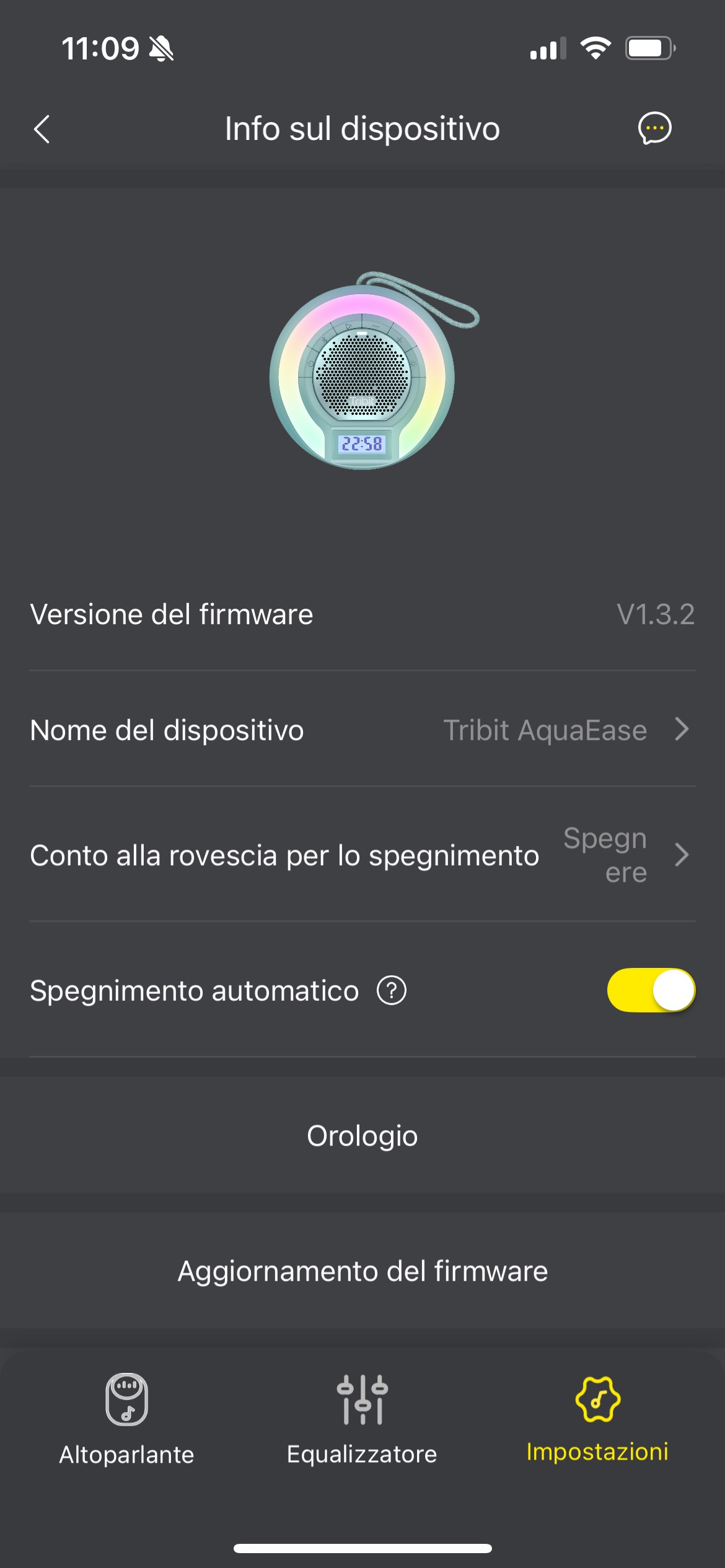Open Conto alla rovescia per lo spegnimento
The image size is (725, 1568).
(x=362, y=855)
